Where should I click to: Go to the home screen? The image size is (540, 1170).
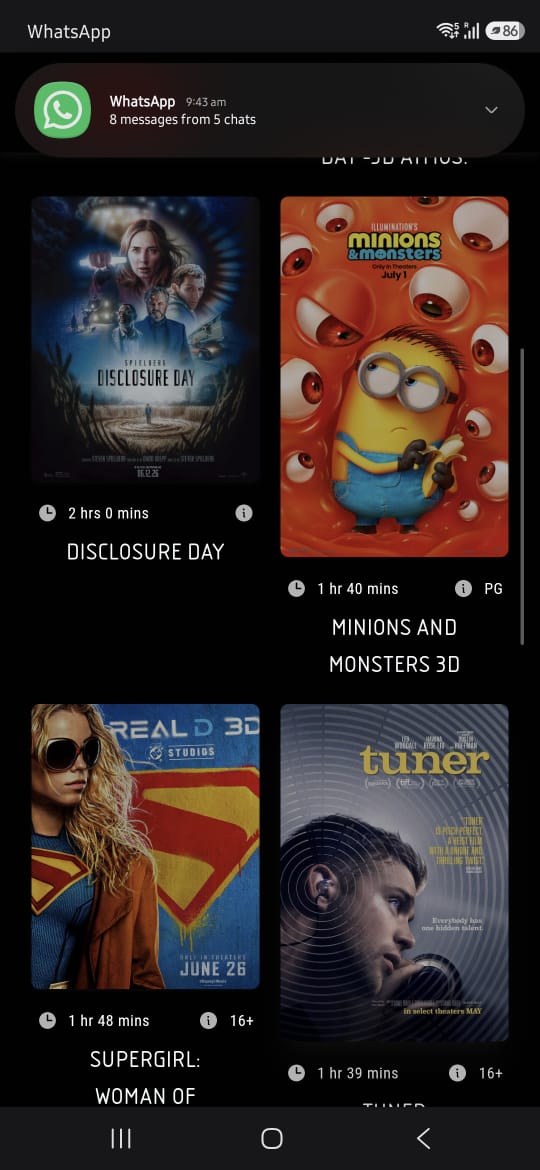pyautogui.click(x=271, y=1138)
